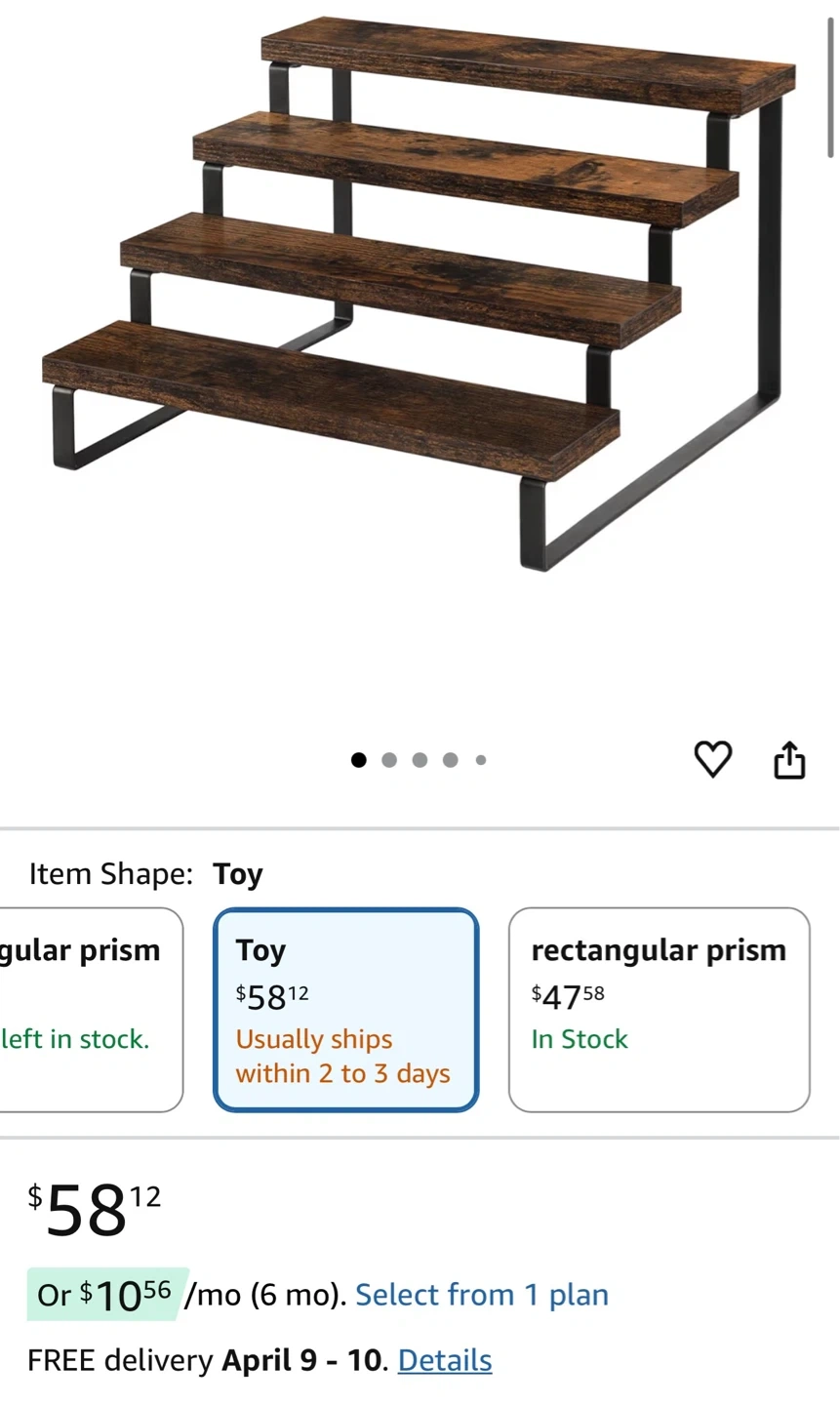View delivery Details link
Screen dimensions: 840x1405
point(444,1360)
